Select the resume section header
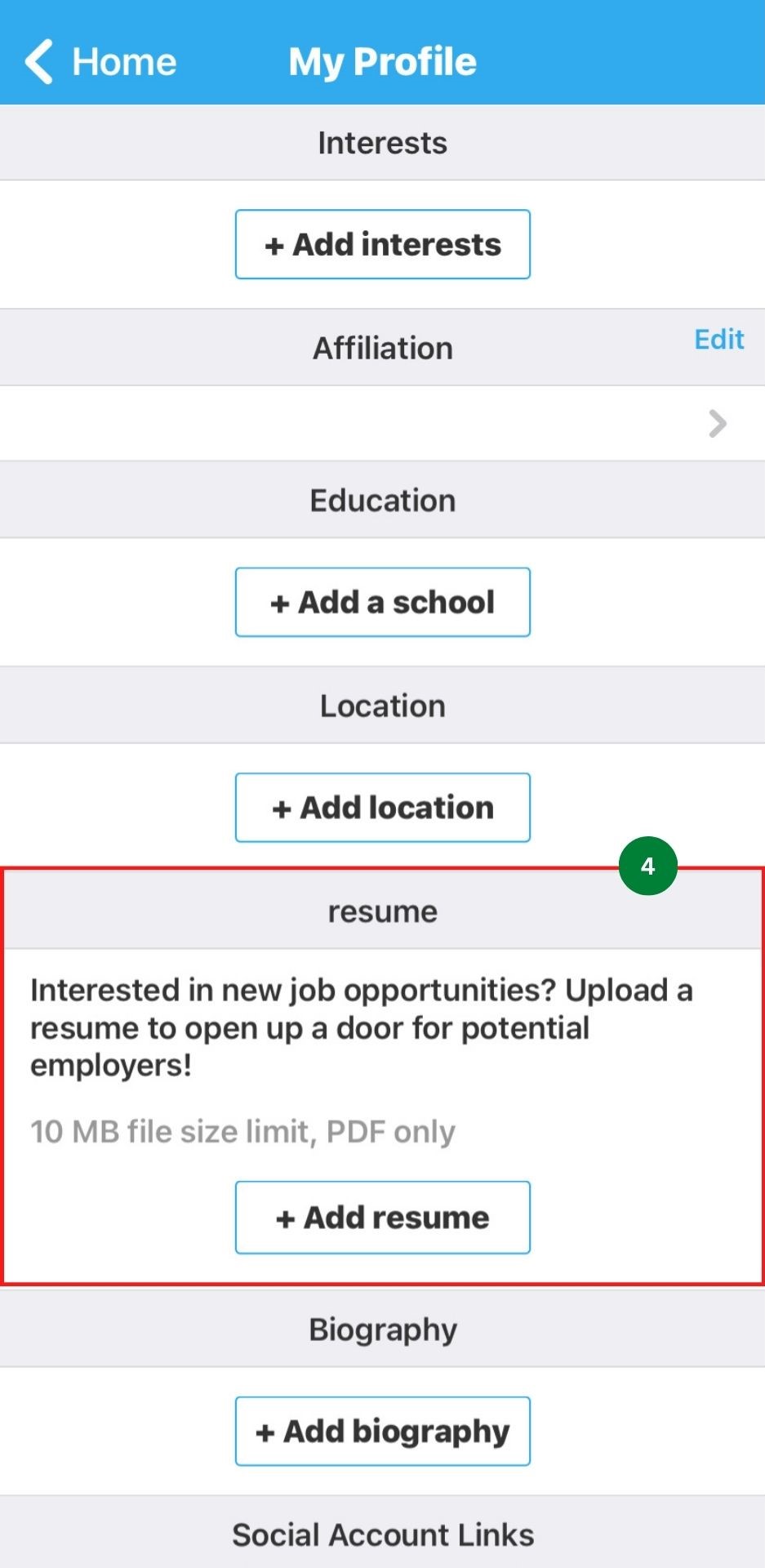The height and width of the screenshot is (1568, 765). point(381,911)
